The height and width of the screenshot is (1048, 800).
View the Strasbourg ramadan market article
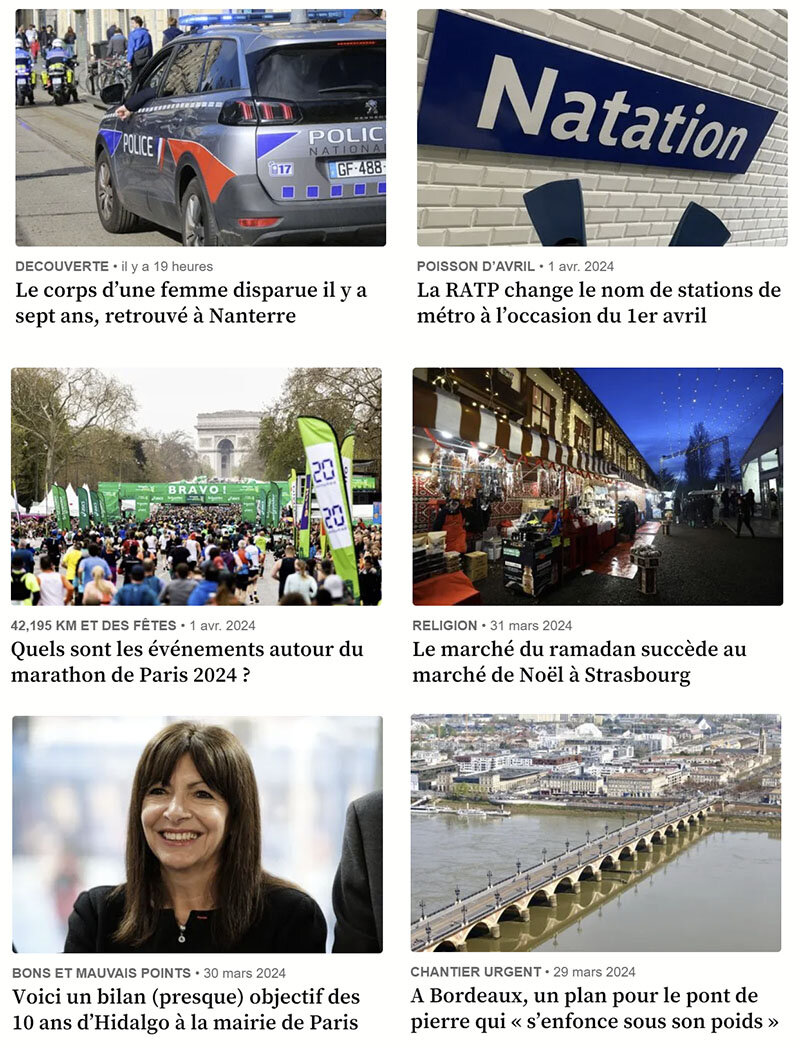point(579,662)
